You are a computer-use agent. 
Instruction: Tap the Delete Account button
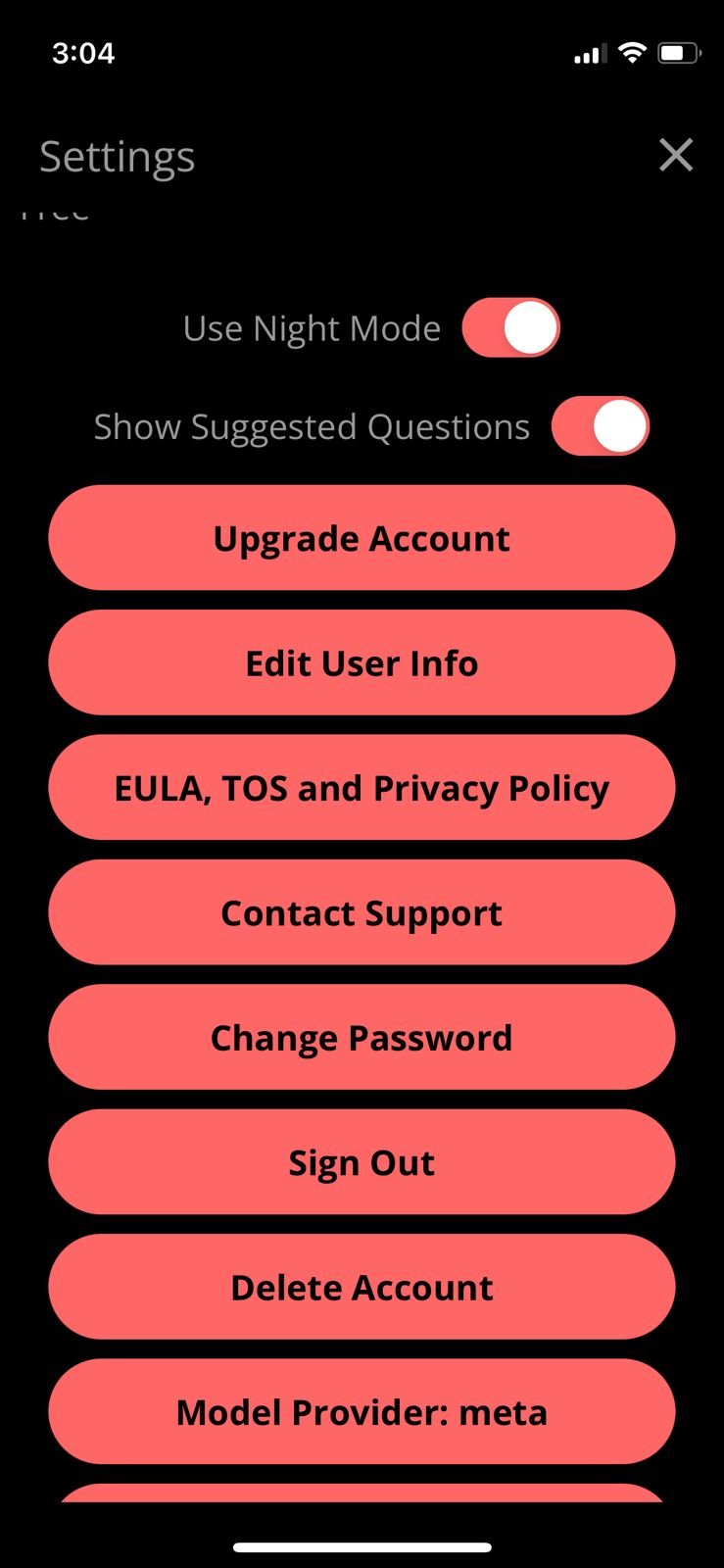pyautogui.click(x=362, y=1287)
